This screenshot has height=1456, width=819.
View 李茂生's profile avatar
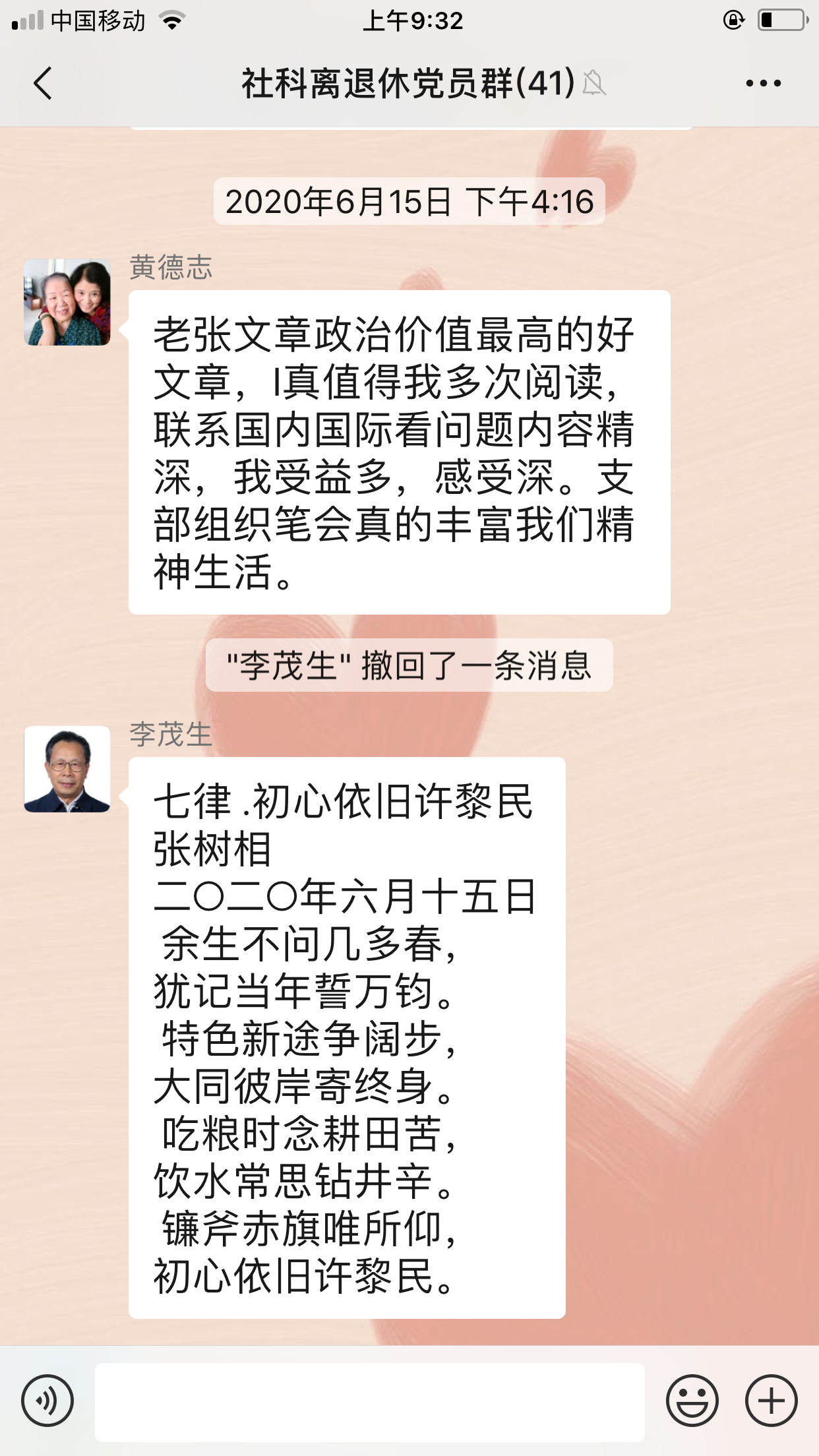pyautogui.click(x=67, y=769)
